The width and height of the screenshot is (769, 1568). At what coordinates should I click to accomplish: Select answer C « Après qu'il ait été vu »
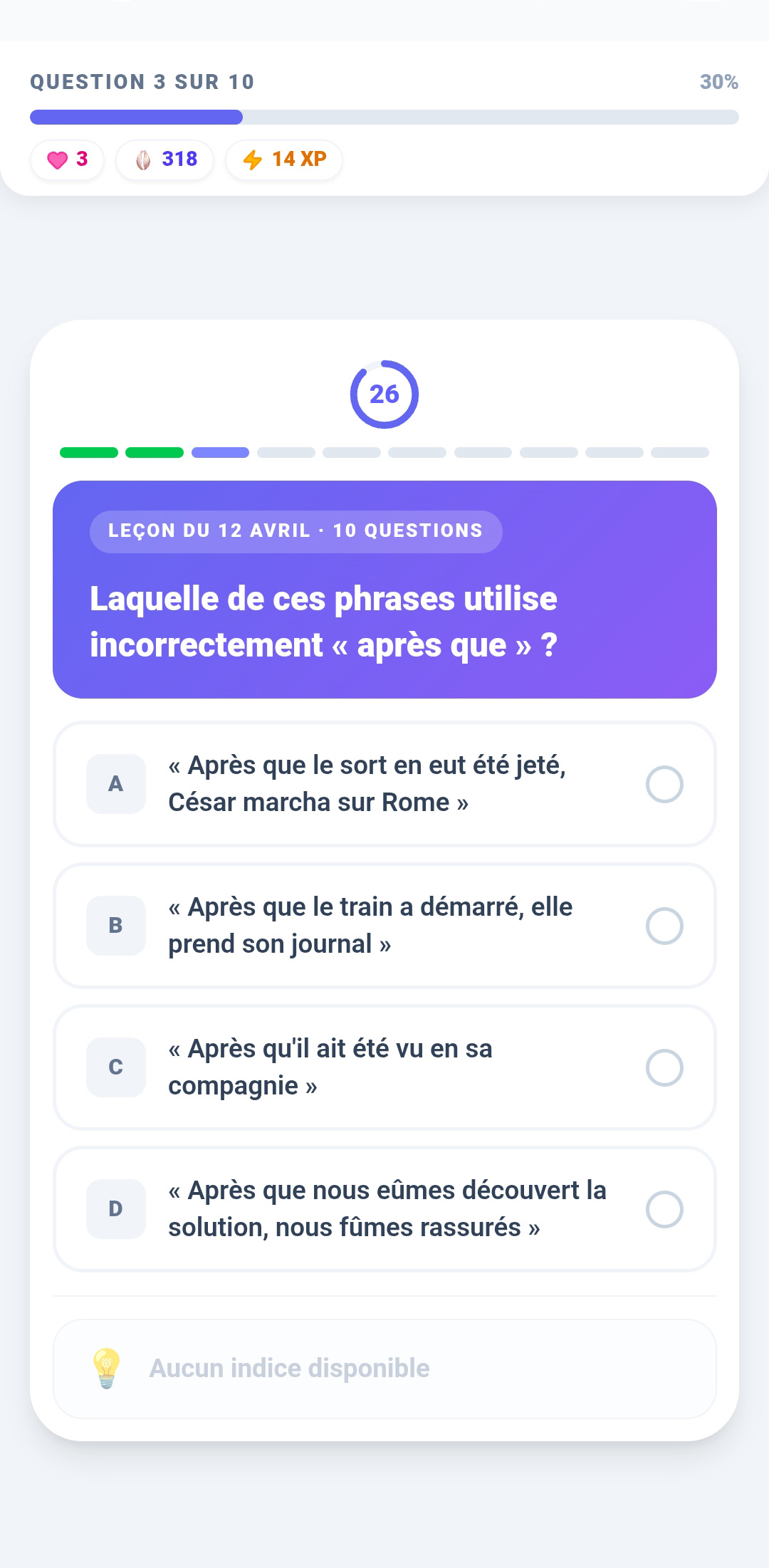tap(384, 1067)
